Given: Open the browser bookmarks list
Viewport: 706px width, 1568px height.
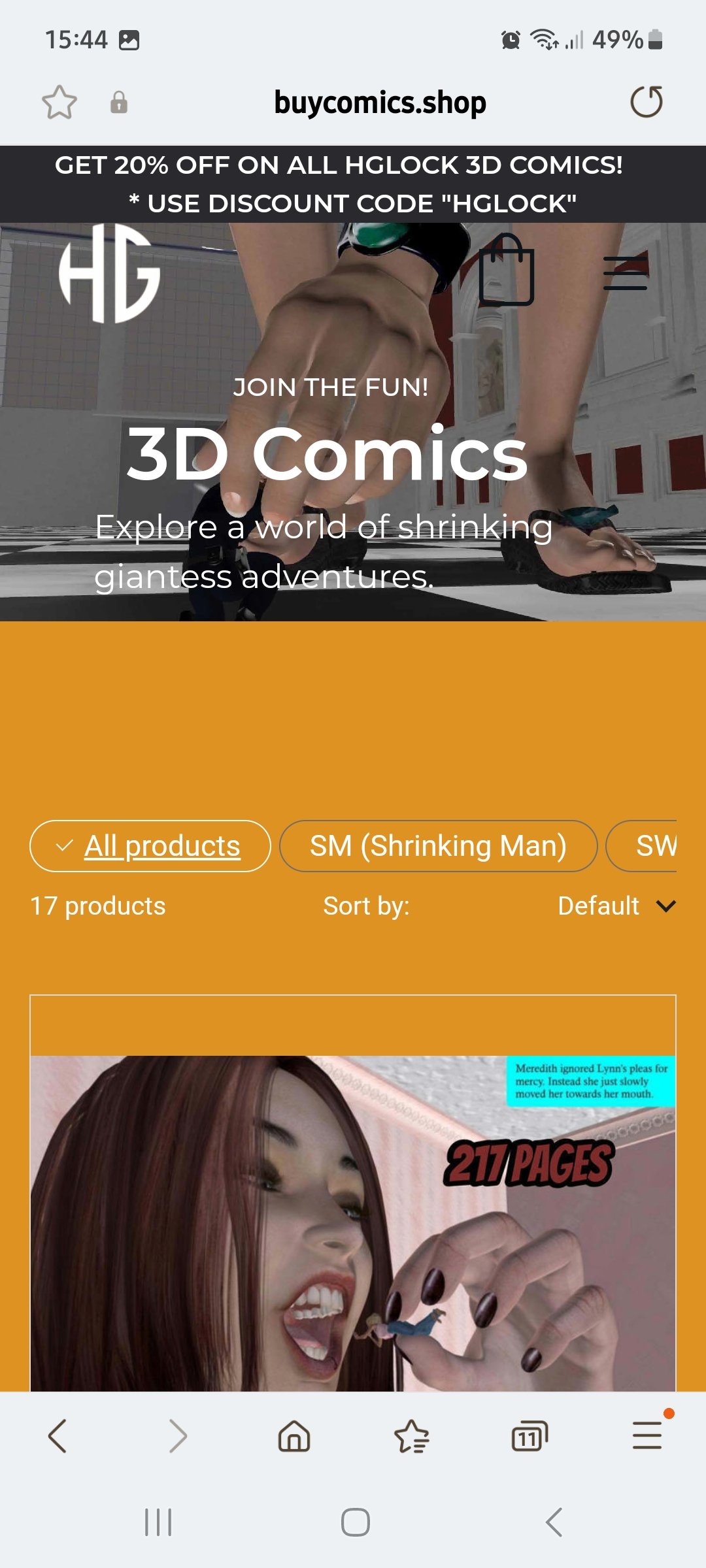Looking at the screenshot, I should (412, 1436).
